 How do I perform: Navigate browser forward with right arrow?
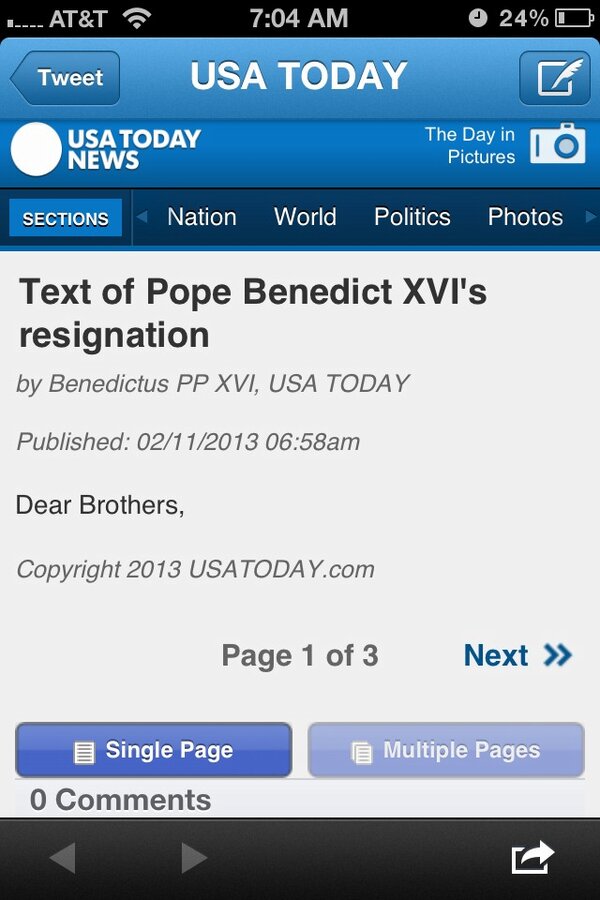tap(194, 858)
